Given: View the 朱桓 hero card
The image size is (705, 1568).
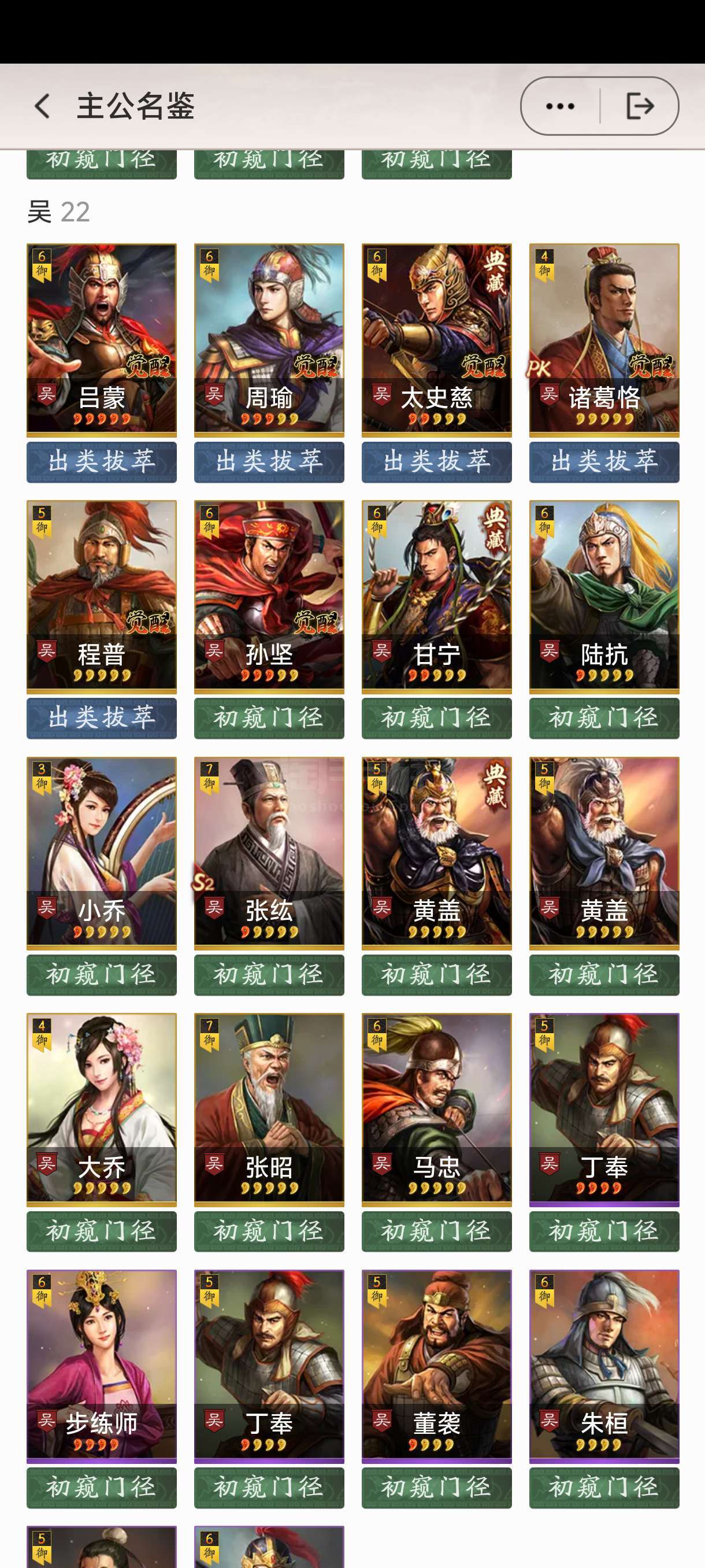Looking at the screenshot, I should coord(604,1367).
